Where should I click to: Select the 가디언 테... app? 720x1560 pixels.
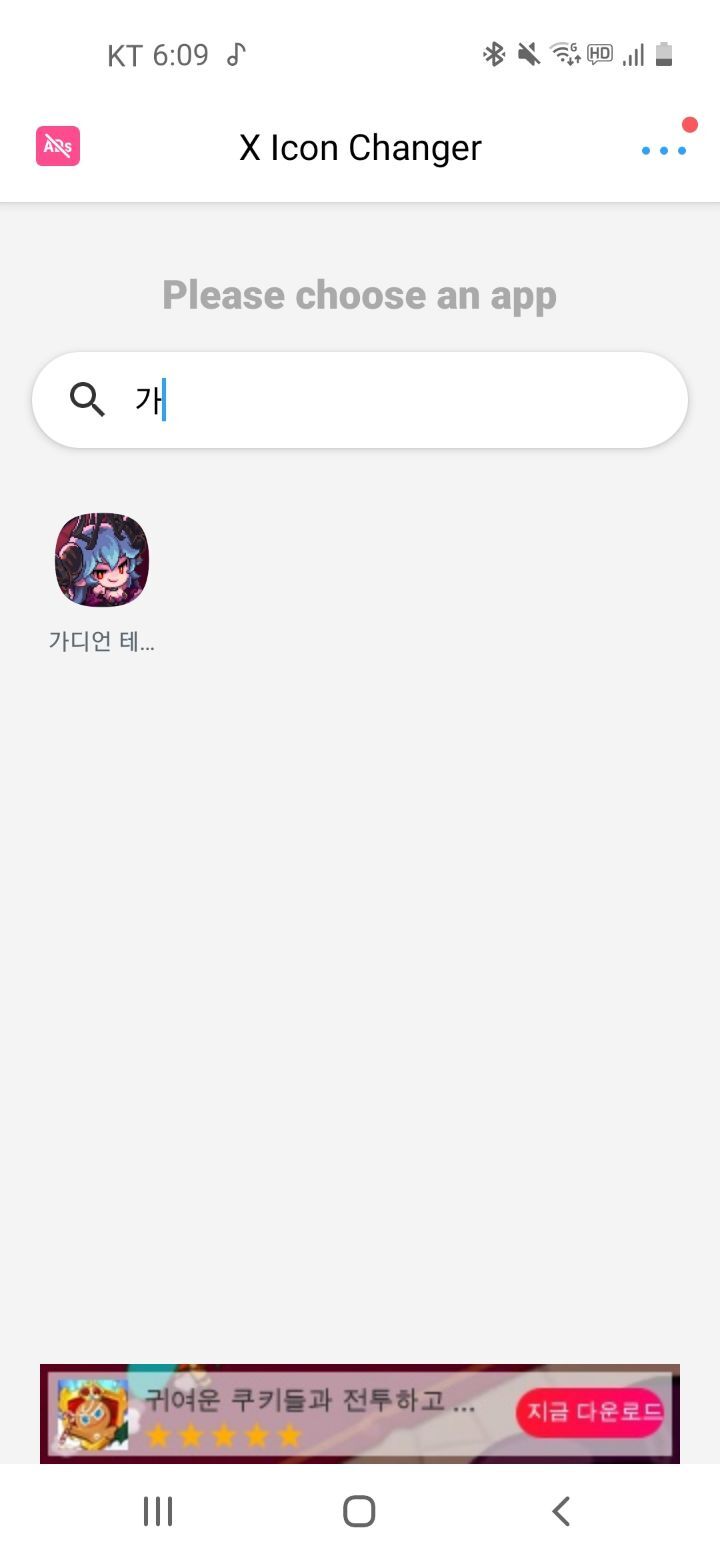(x=102, y=580)
